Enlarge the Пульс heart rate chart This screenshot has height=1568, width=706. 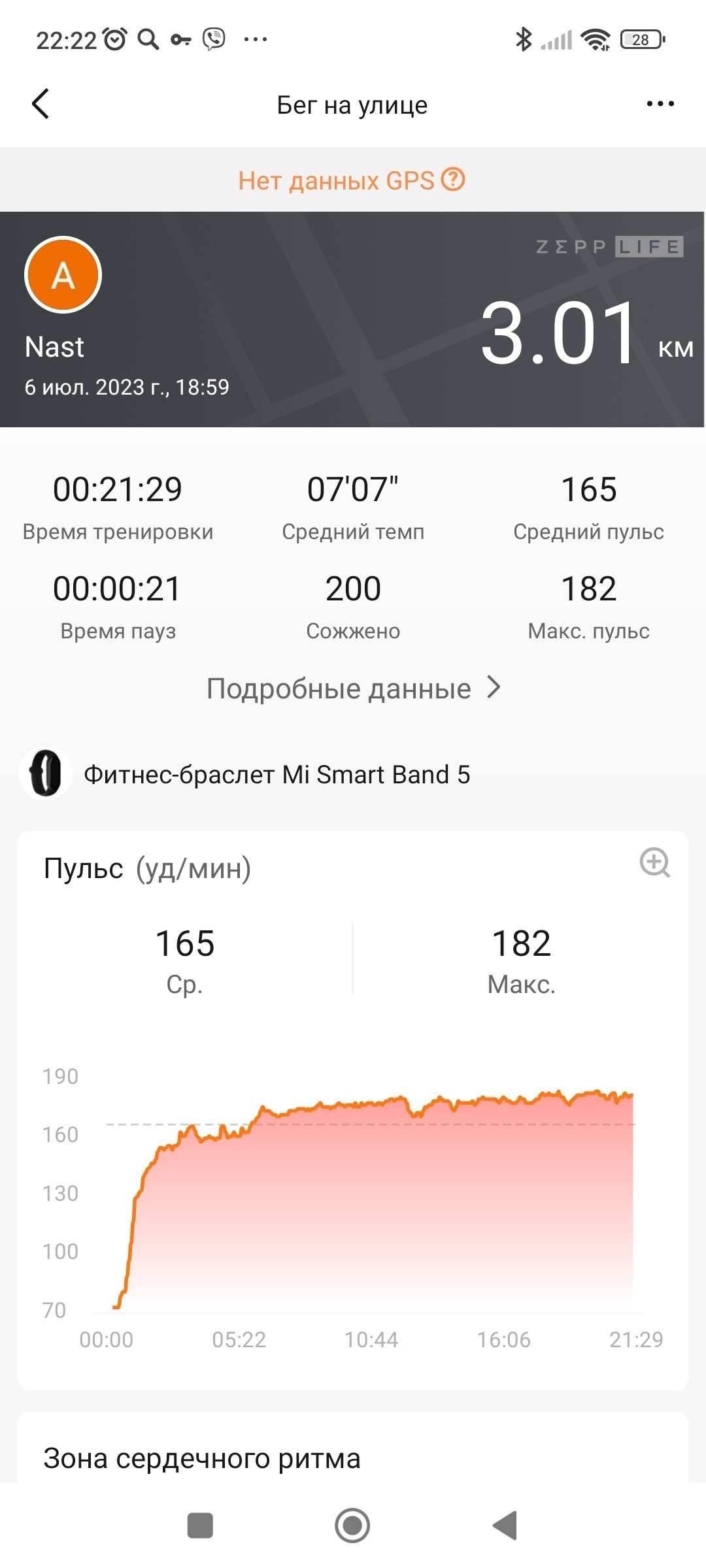[x=654, y=862]
